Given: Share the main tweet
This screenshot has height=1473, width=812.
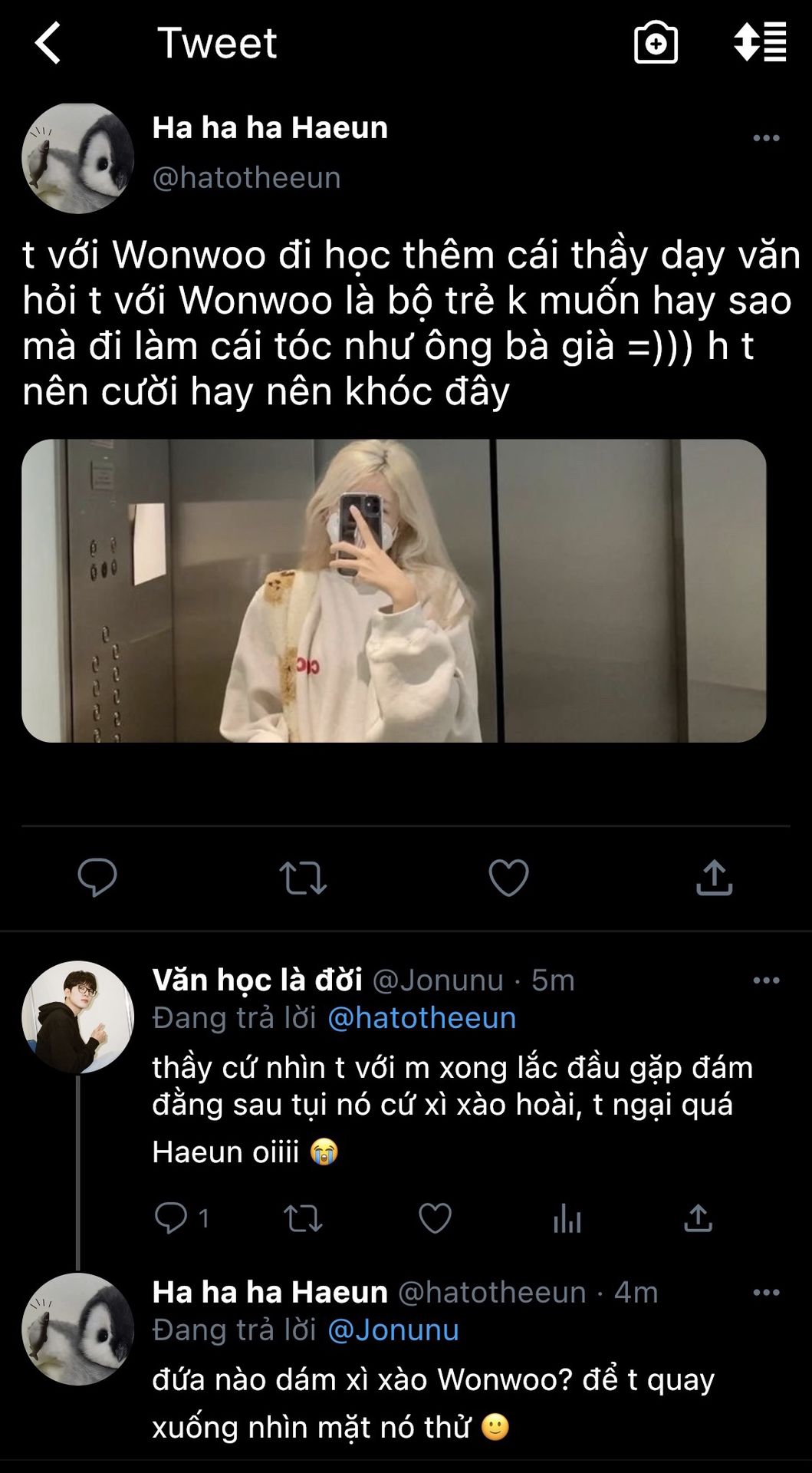Looking at the screenshot, I should pyautogui.click(x=714, y=878).
